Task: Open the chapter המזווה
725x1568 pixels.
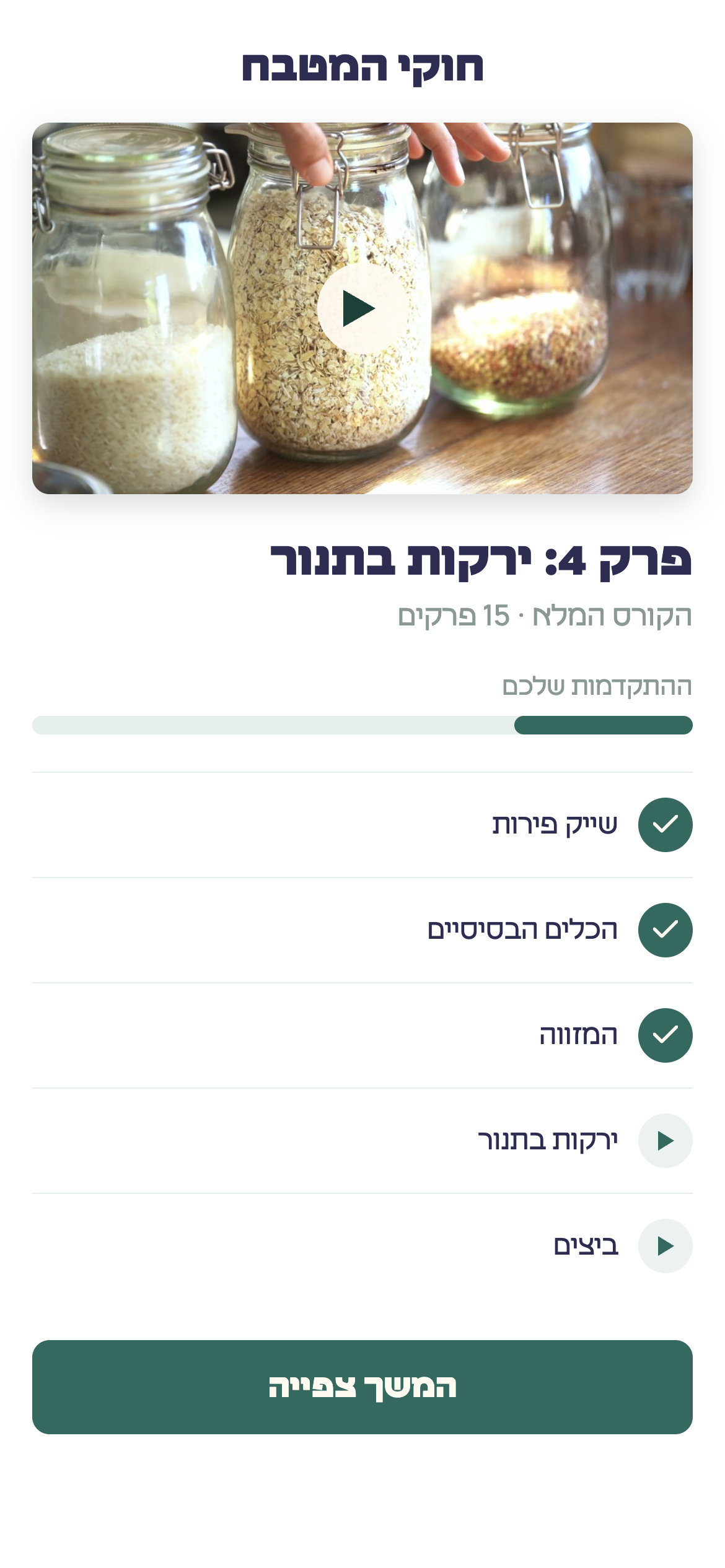Action: point(362,1035)
